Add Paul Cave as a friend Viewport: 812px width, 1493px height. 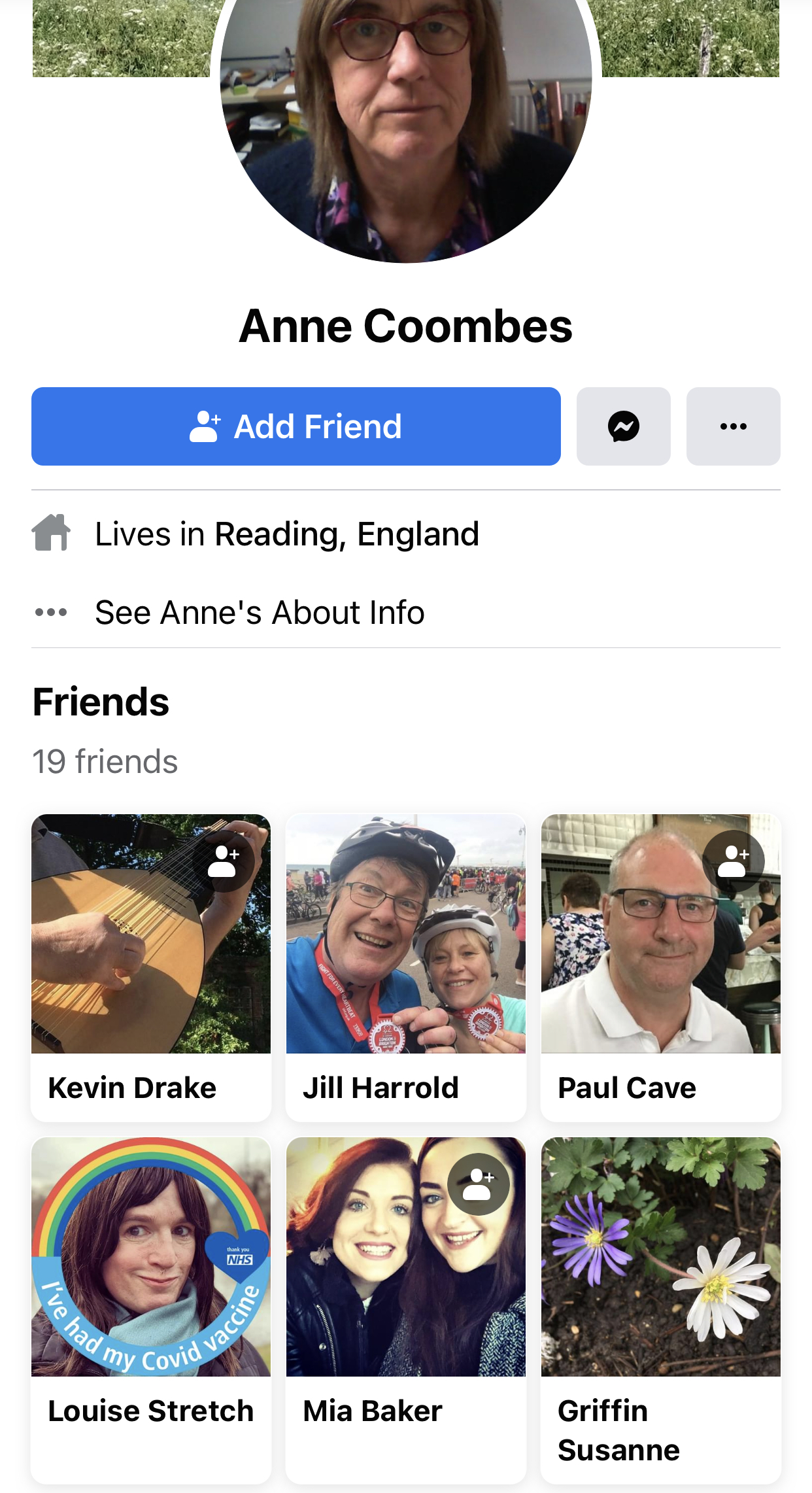pos(734,861)
